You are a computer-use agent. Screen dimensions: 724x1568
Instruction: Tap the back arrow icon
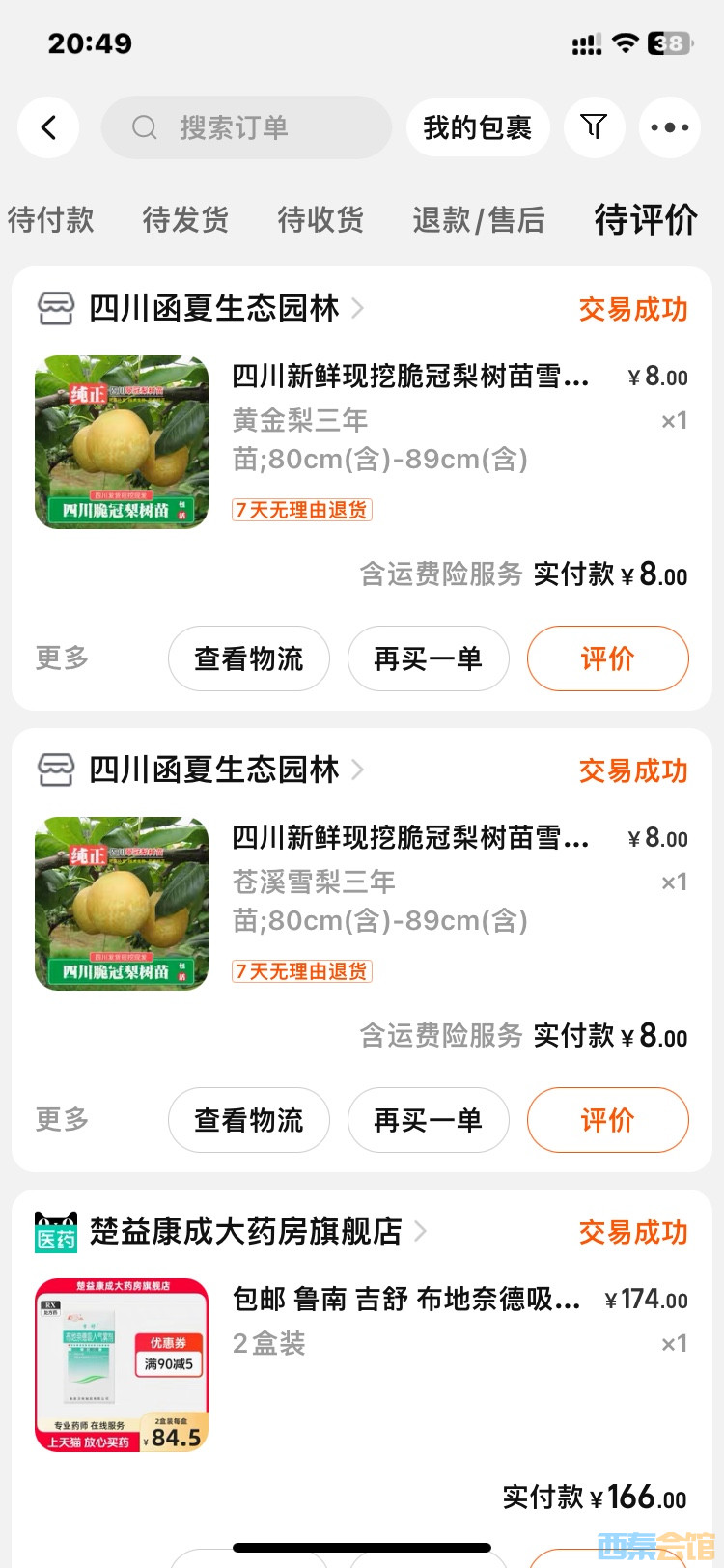click(48, 127)
